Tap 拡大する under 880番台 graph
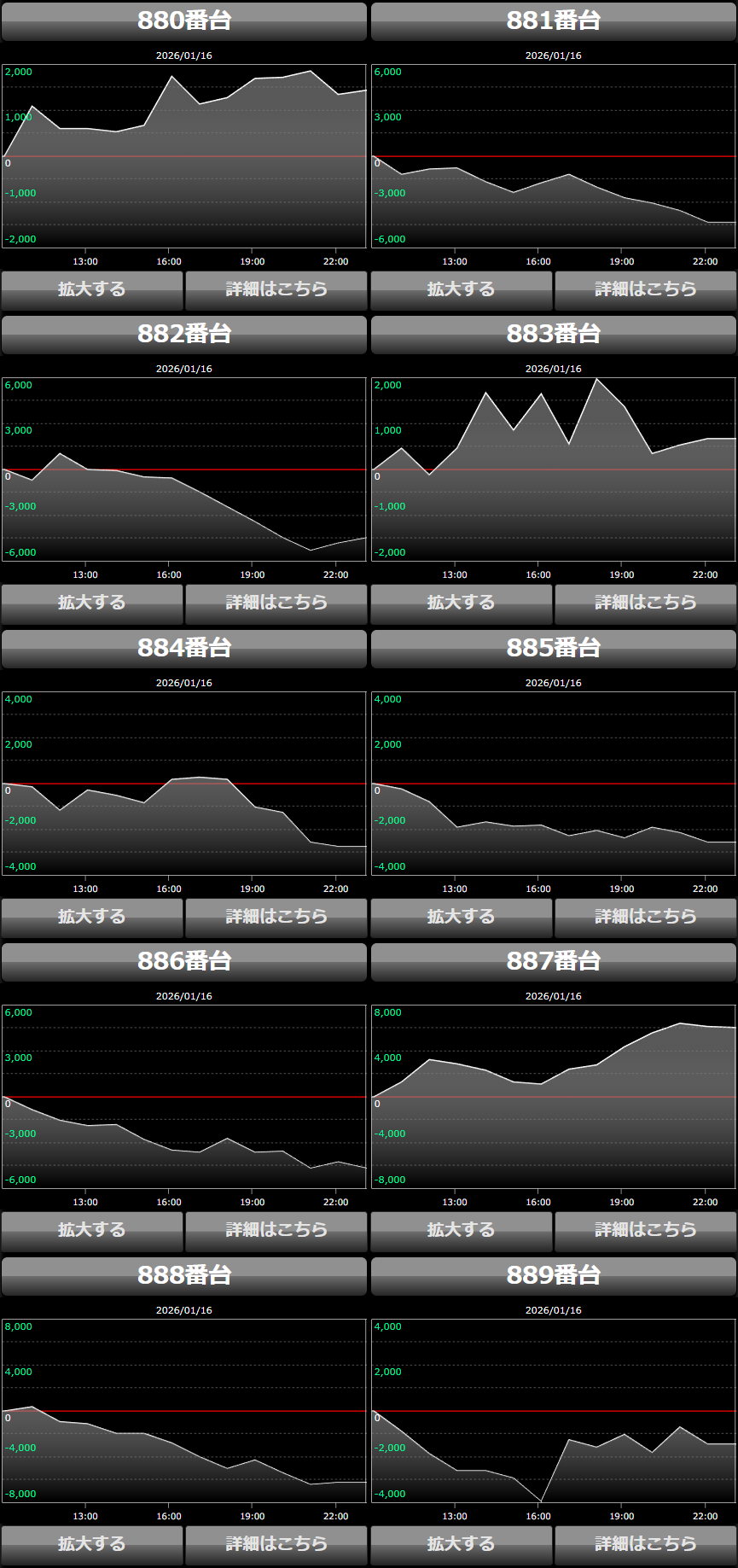The height and width of the screenshot is (1568, 738). tap(92, 290)
